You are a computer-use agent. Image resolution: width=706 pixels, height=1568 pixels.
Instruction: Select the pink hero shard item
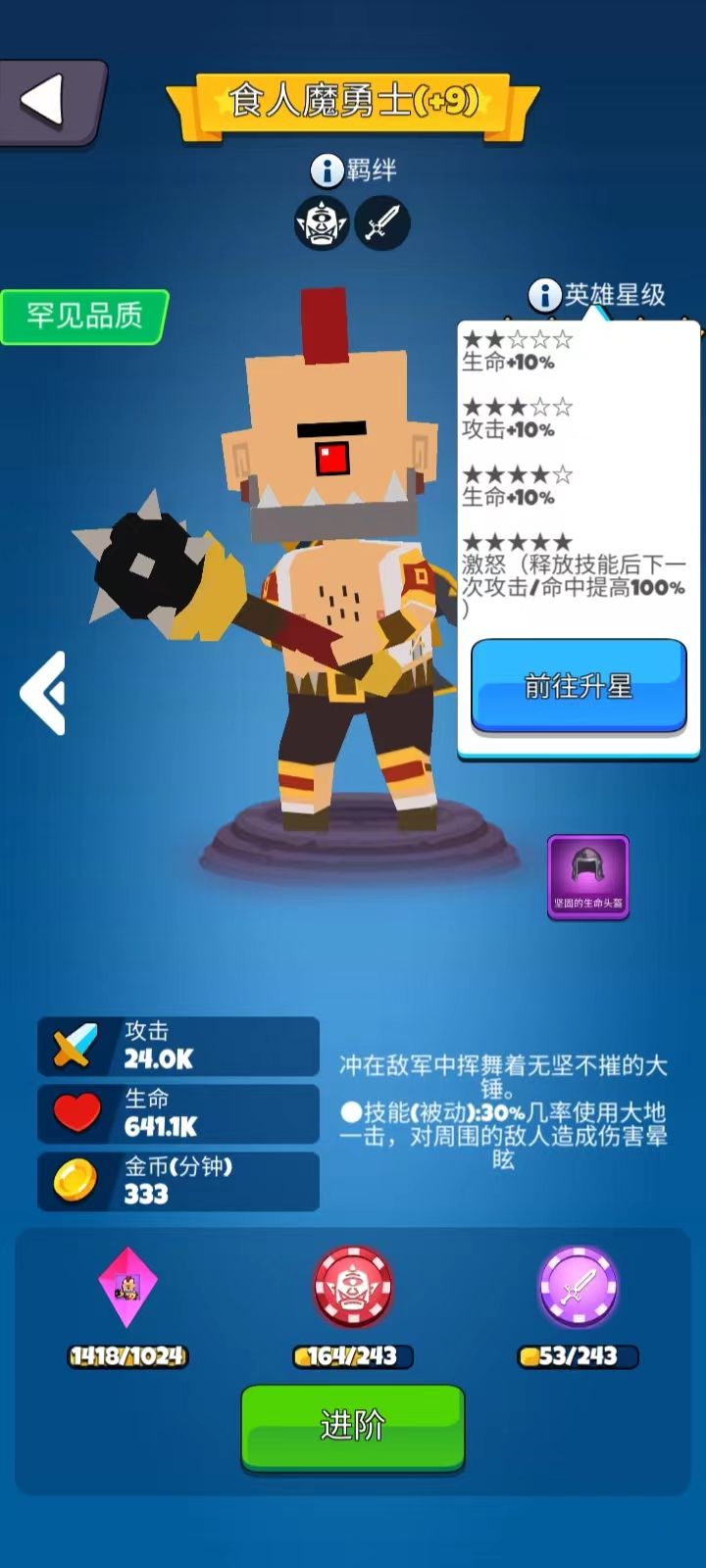127,1288
